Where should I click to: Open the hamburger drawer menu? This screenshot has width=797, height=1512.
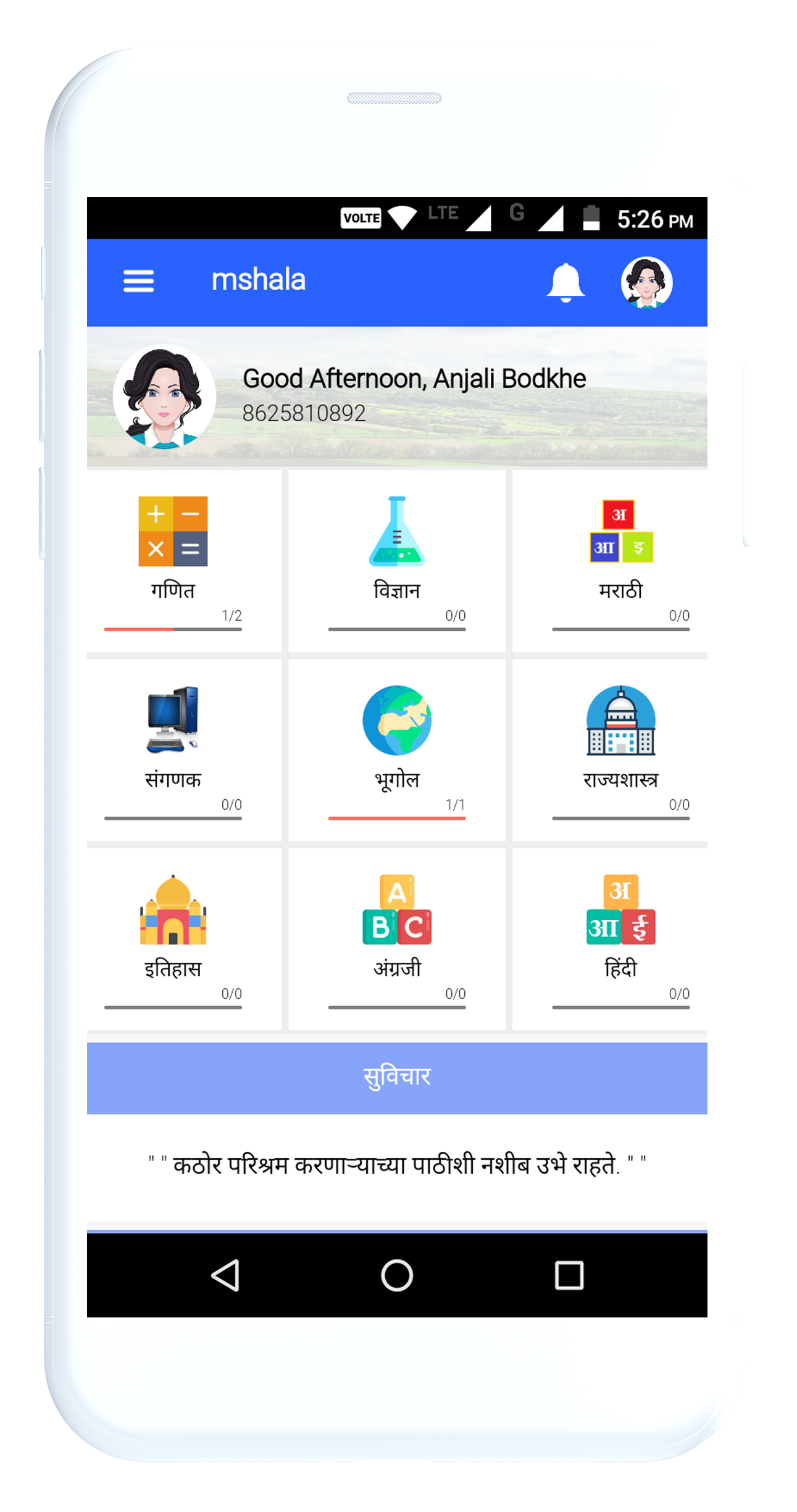coord(138,281)
